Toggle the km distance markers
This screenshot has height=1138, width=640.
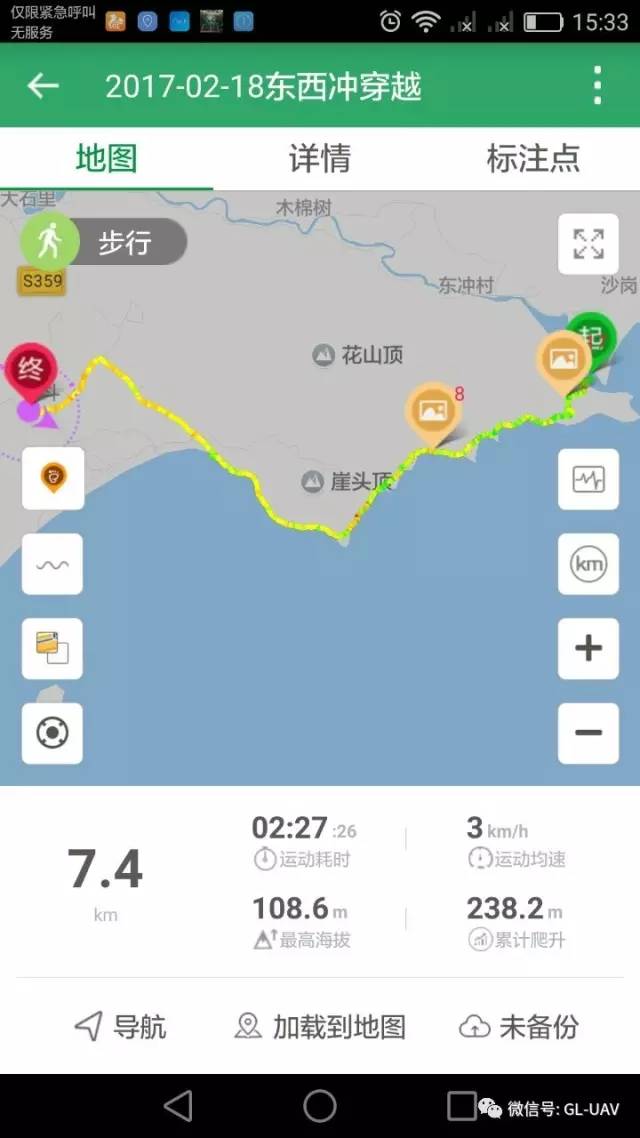click(588, 564)
